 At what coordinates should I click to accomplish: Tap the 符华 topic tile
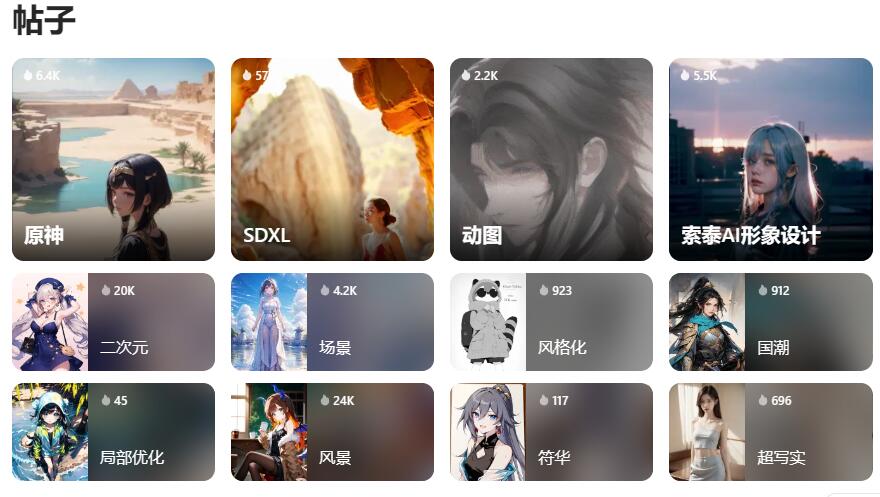click(551, 432)
